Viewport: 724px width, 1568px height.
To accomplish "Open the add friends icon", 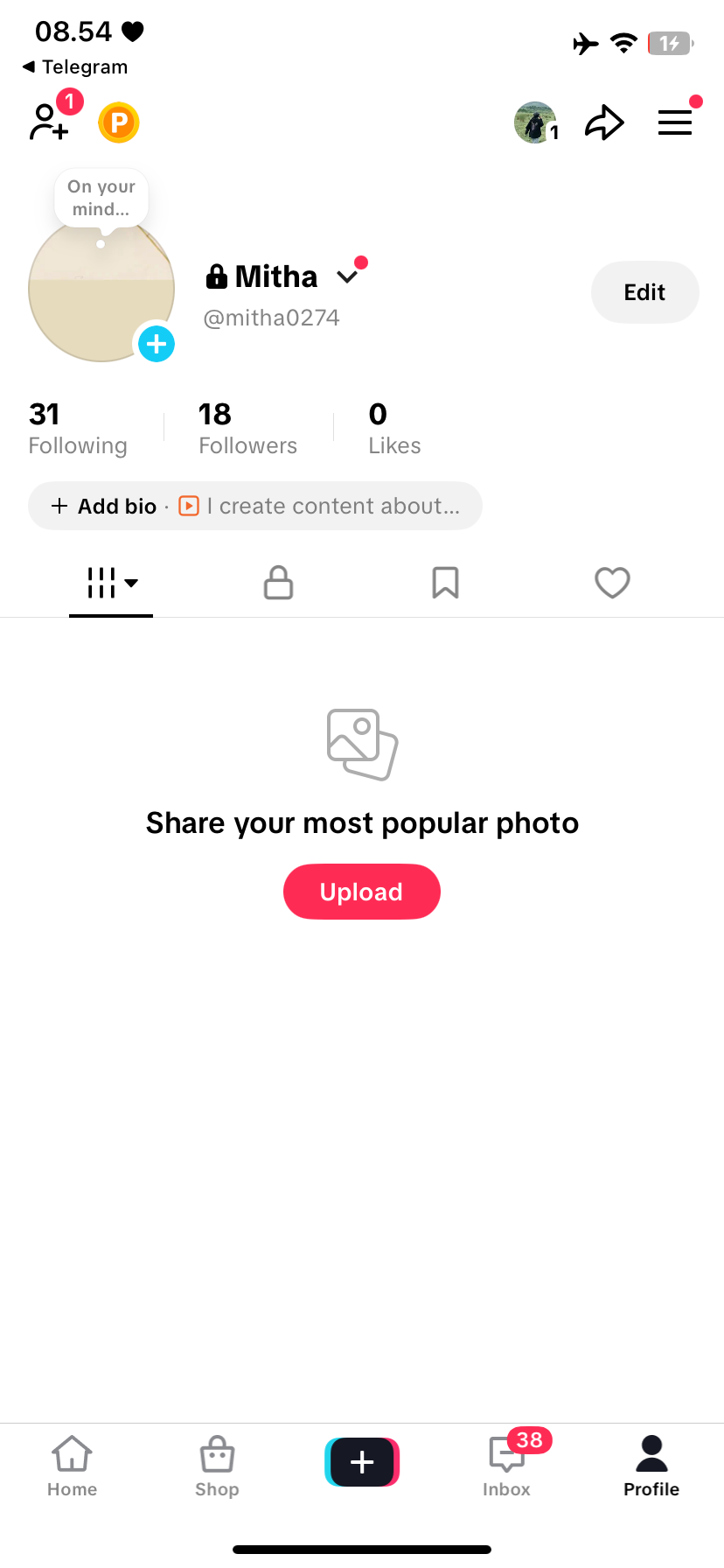I will 50,122.
